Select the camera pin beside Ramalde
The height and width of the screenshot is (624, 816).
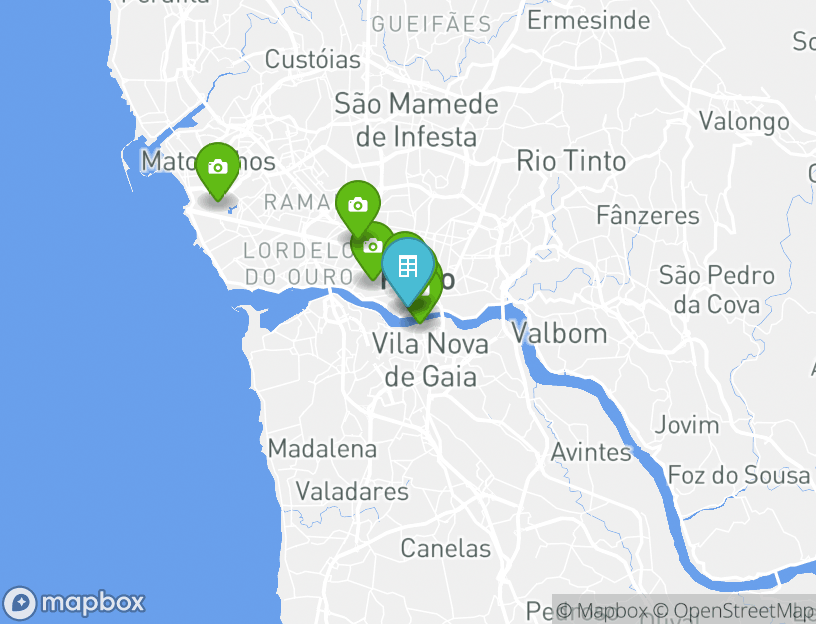pyautogui.click(x=357, y=204)
